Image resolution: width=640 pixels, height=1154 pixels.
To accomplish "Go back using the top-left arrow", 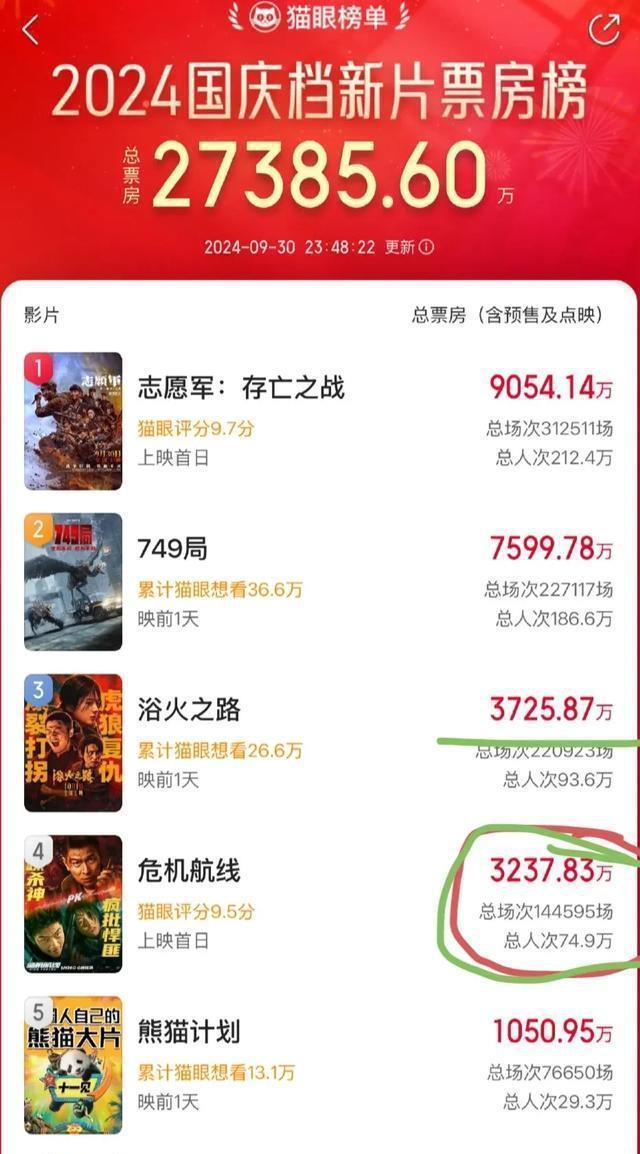I will click(x=30, y=30).
